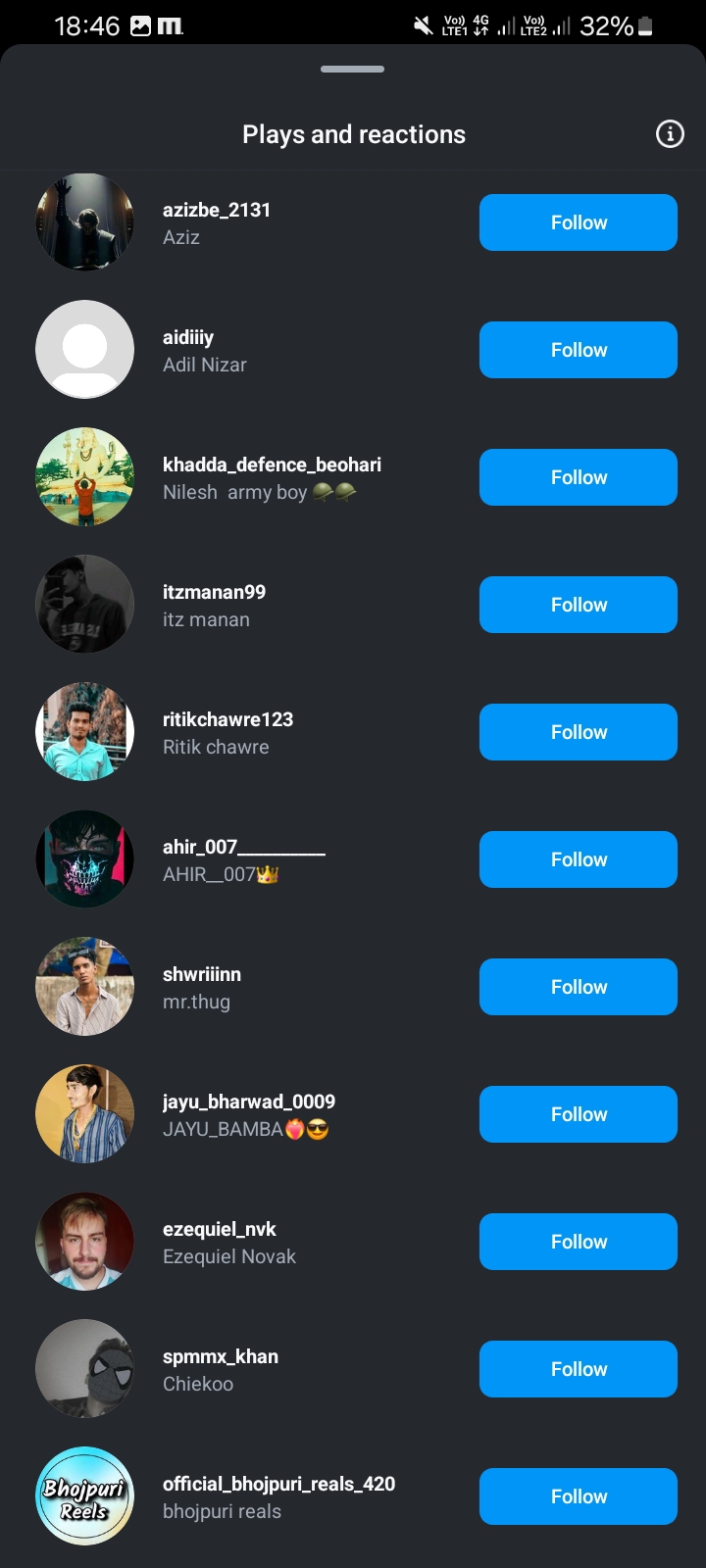Follow aidiiiy Adil Nizar

578,350
